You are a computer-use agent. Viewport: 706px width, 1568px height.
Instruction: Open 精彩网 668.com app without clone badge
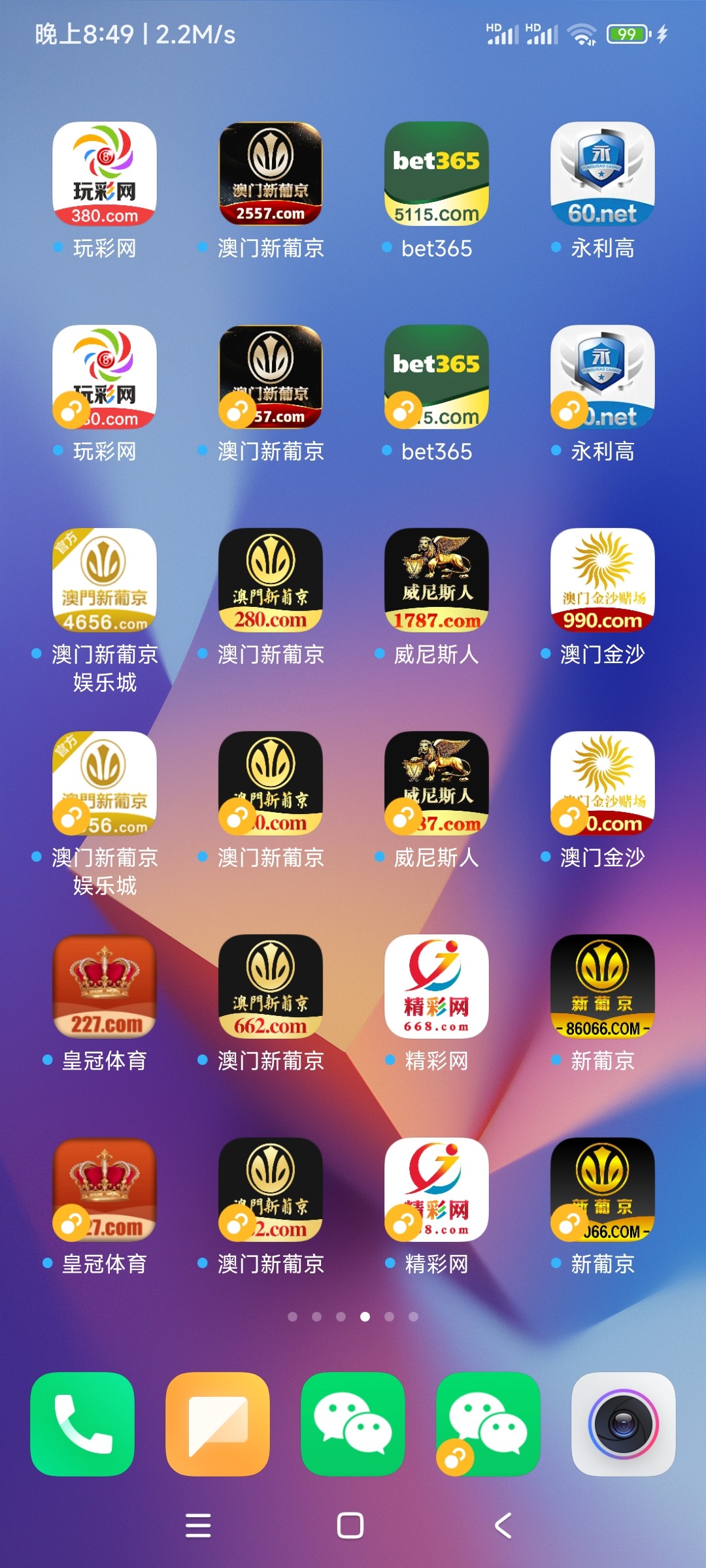436,987
